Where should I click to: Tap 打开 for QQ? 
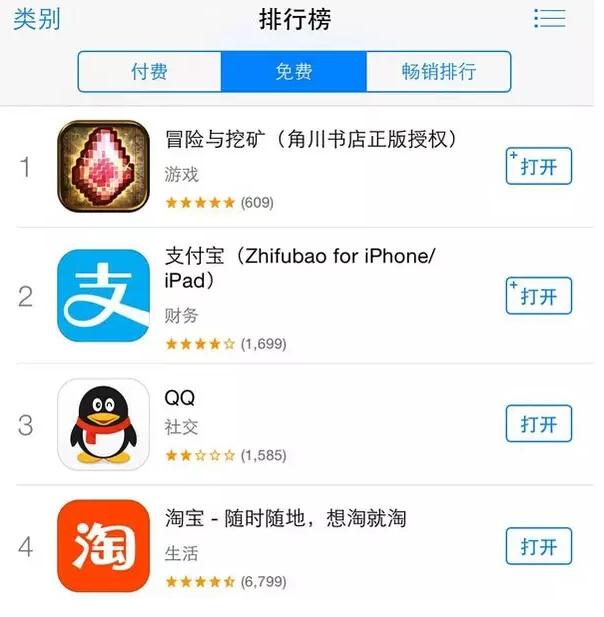(539, 424)
